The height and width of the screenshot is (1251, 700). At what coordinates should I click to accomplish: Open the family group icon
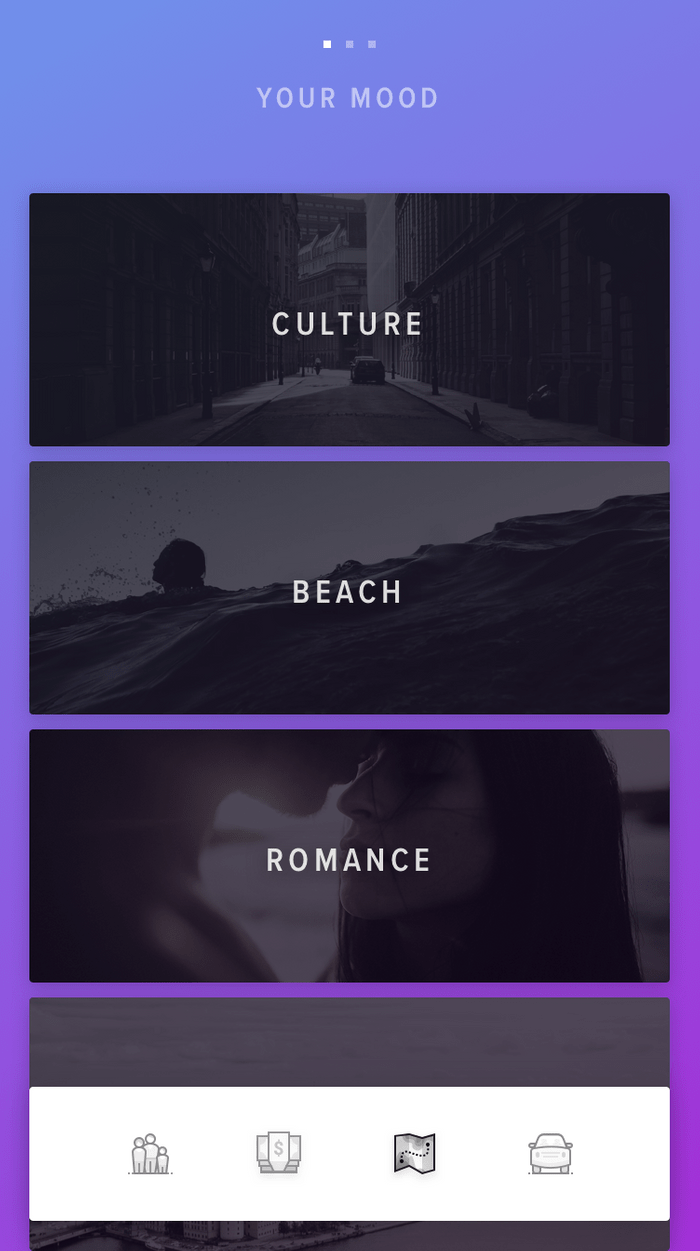click(150, 1153)
